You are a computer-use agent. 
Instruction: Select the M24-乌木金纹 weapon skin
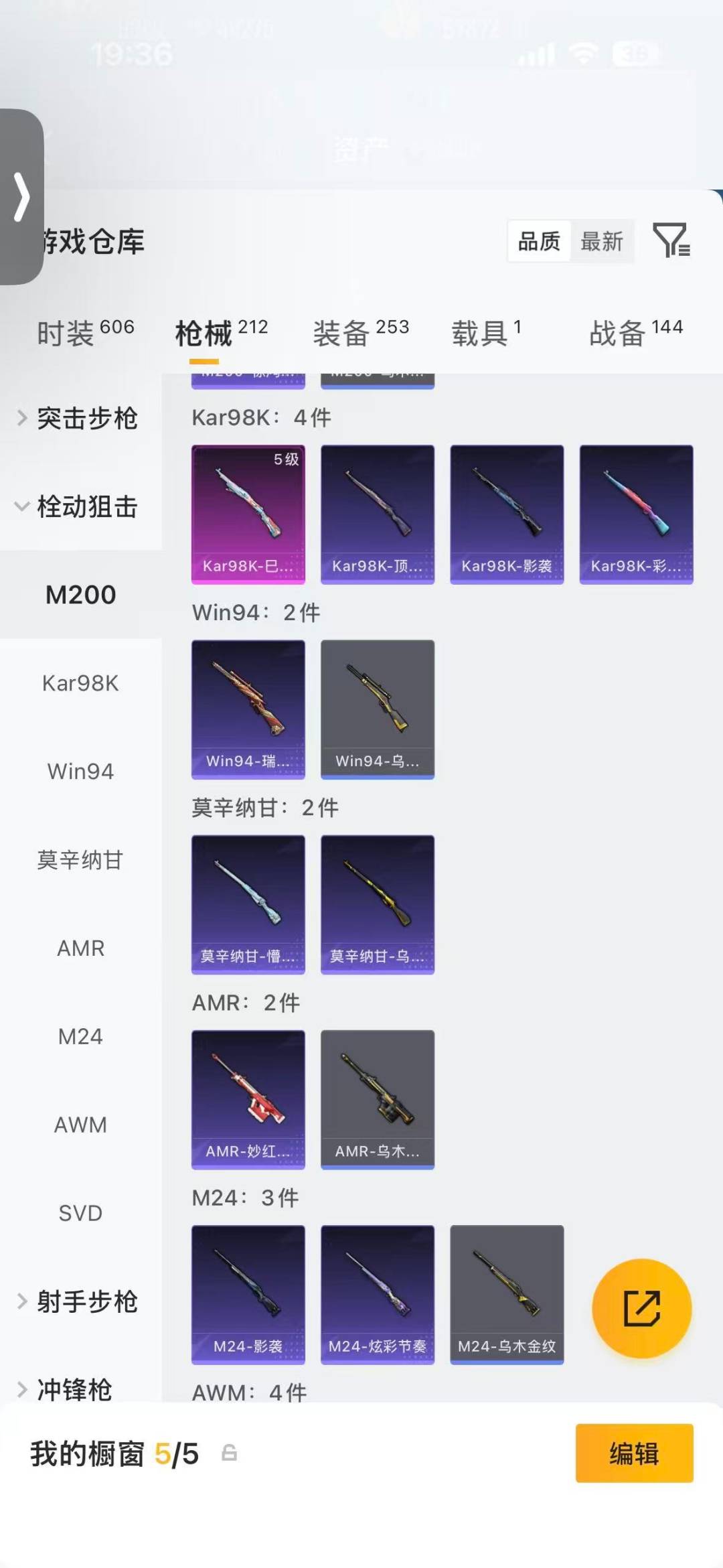coord(507,1294)
